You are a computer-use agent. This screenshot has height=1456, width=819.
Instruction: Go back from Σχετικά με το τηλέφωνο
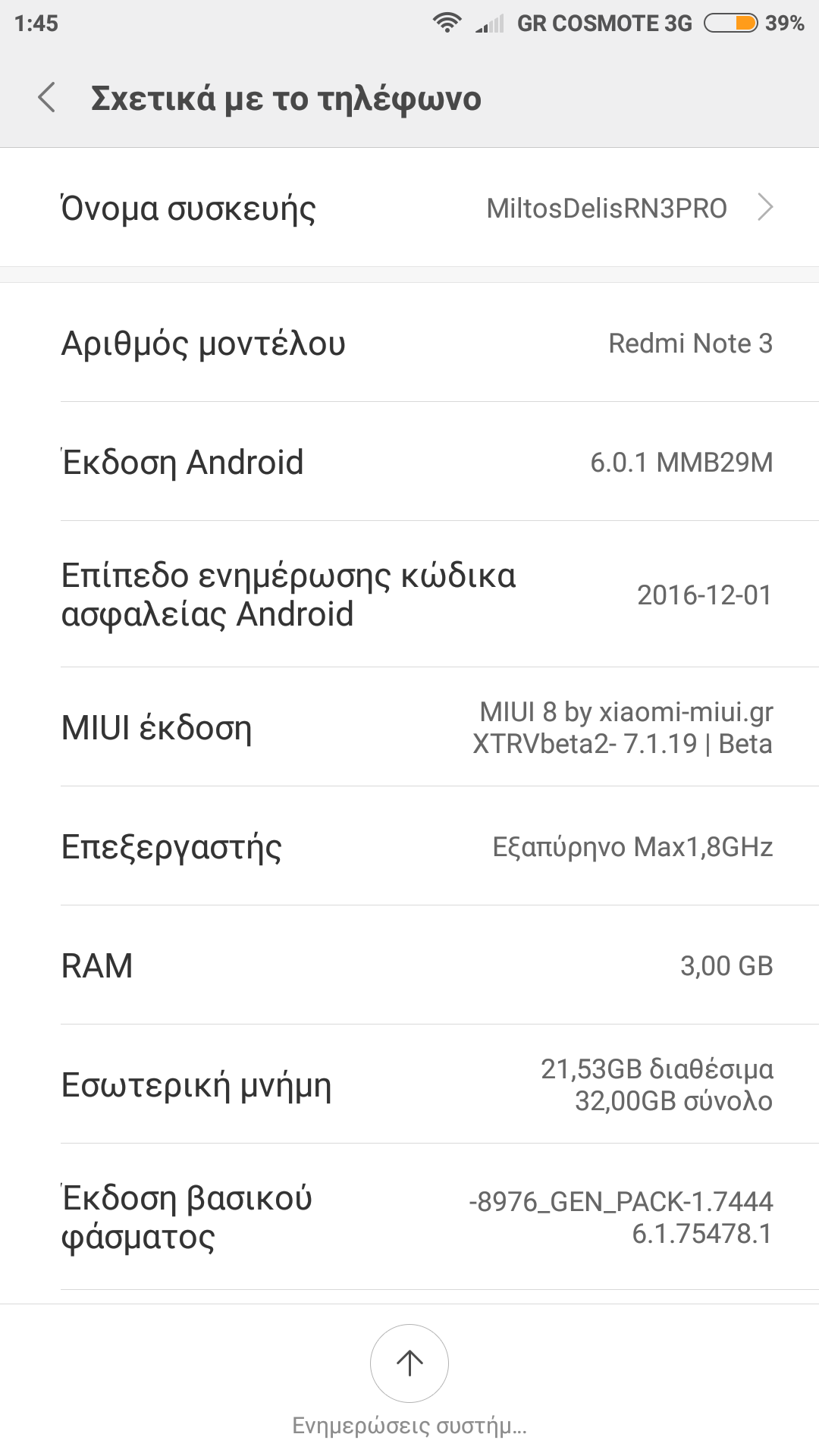pyautogui.click(x=47, y=98)
